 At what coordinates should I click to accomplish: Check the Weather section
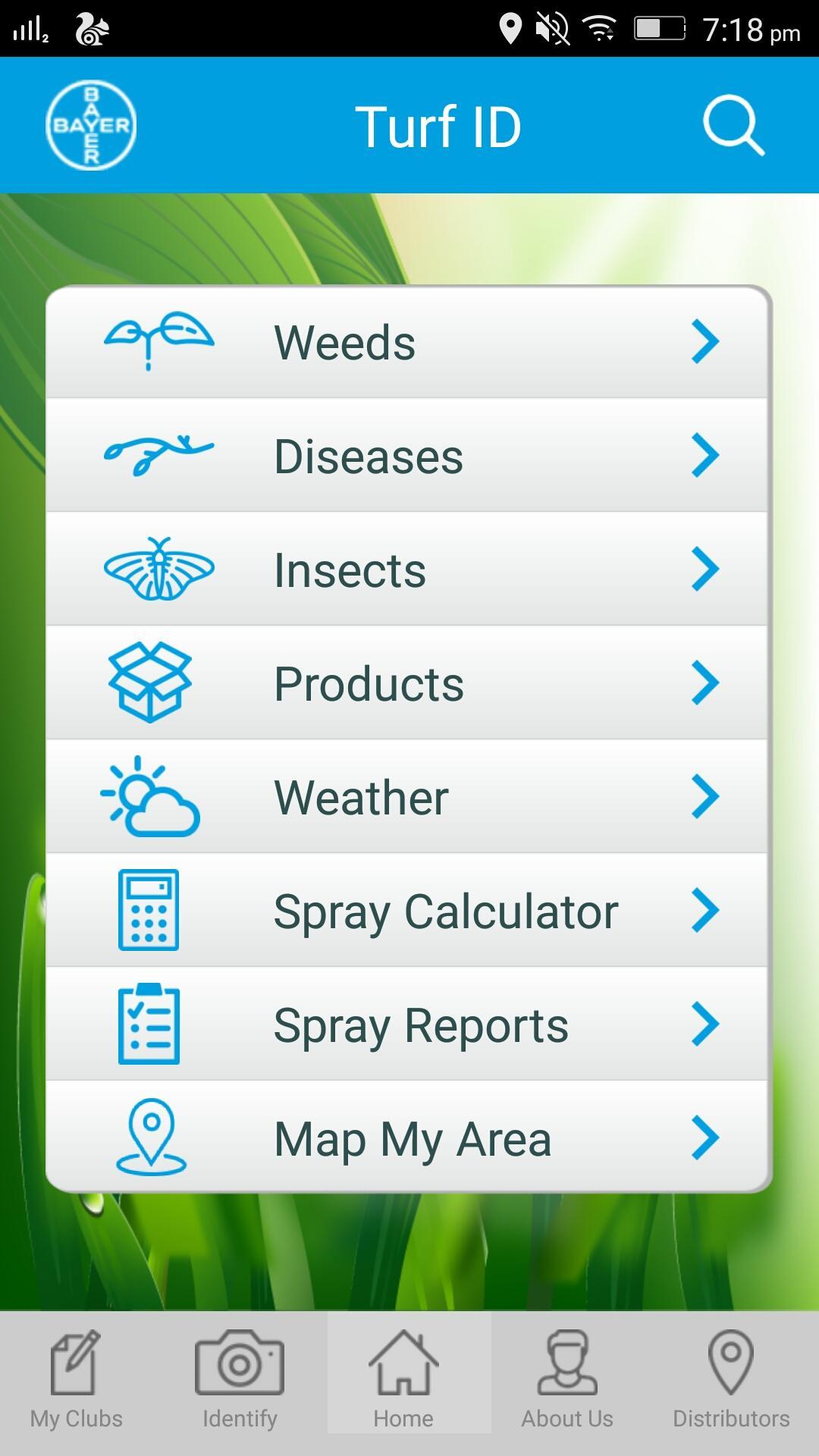click(408, 797)
